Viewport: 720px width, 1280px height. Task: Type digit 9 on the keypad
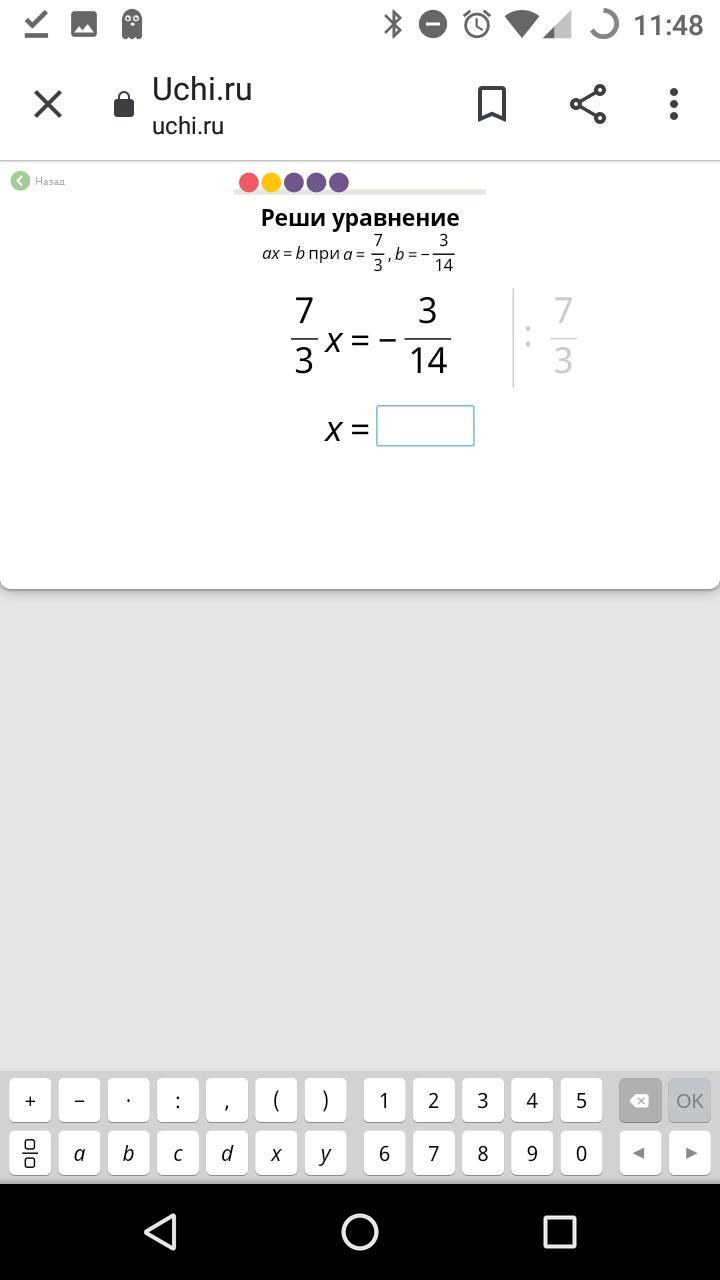pyautogui.click(x=532, y=1154)
